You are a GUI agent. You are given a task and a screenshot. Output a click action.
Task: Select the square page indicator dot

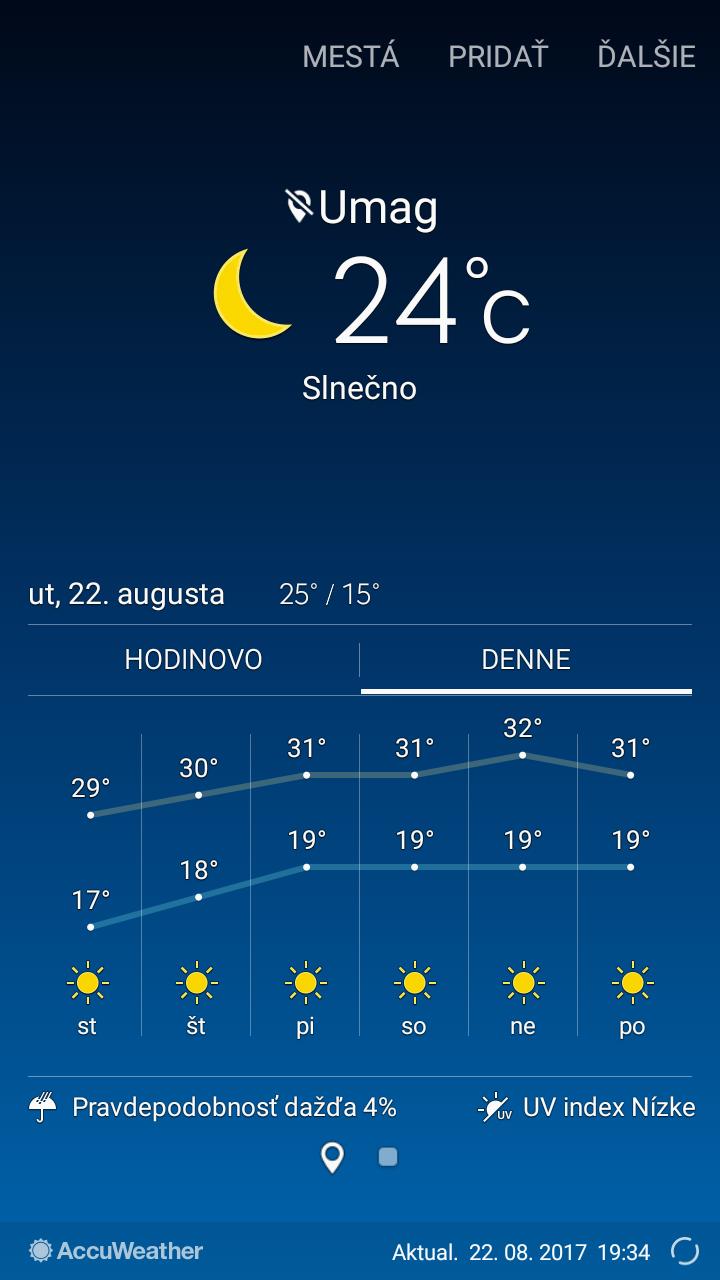coord(388,1157)
